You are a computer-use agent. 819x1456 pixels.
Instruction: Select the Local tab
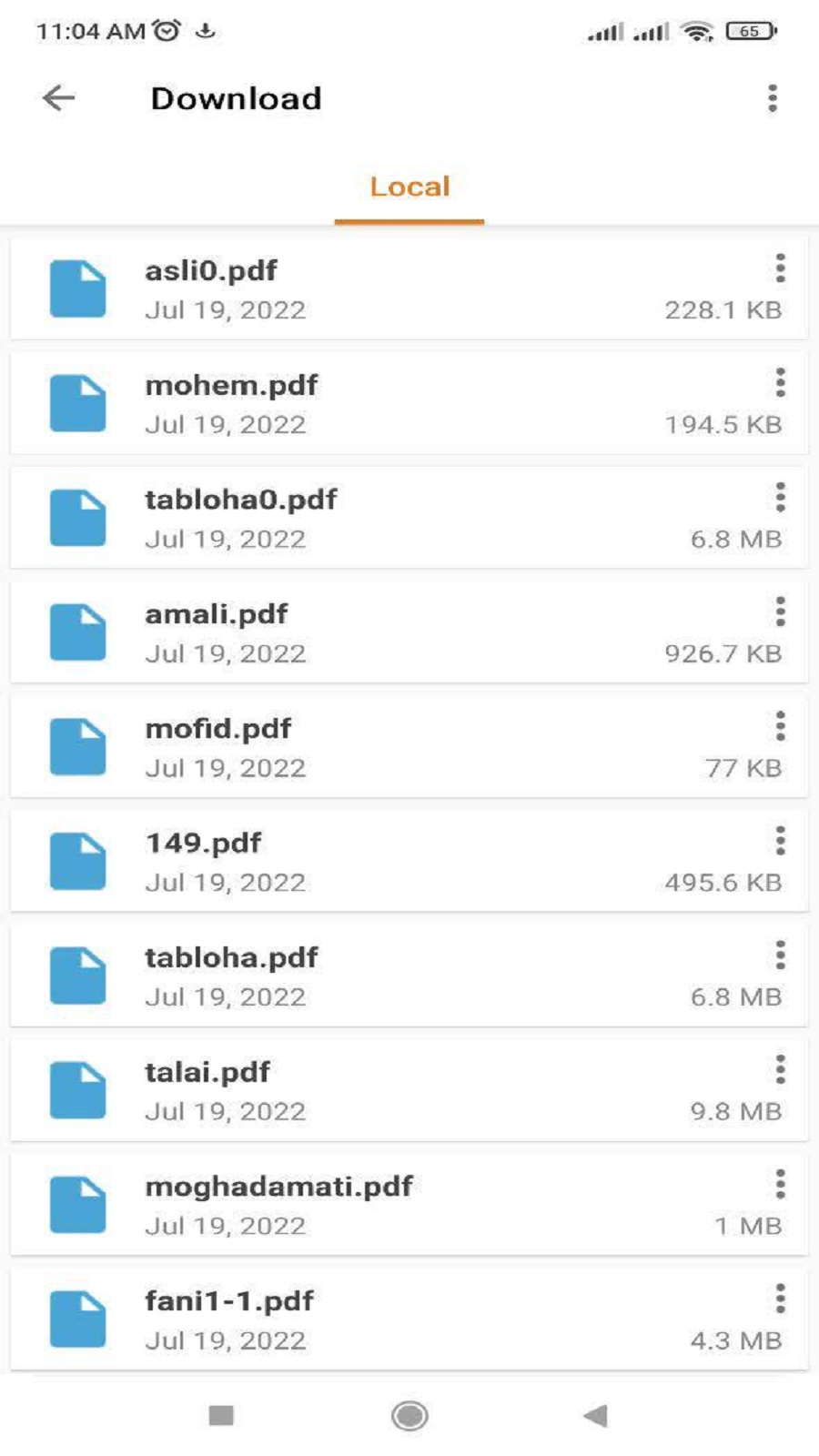click(x=409, y=187)
